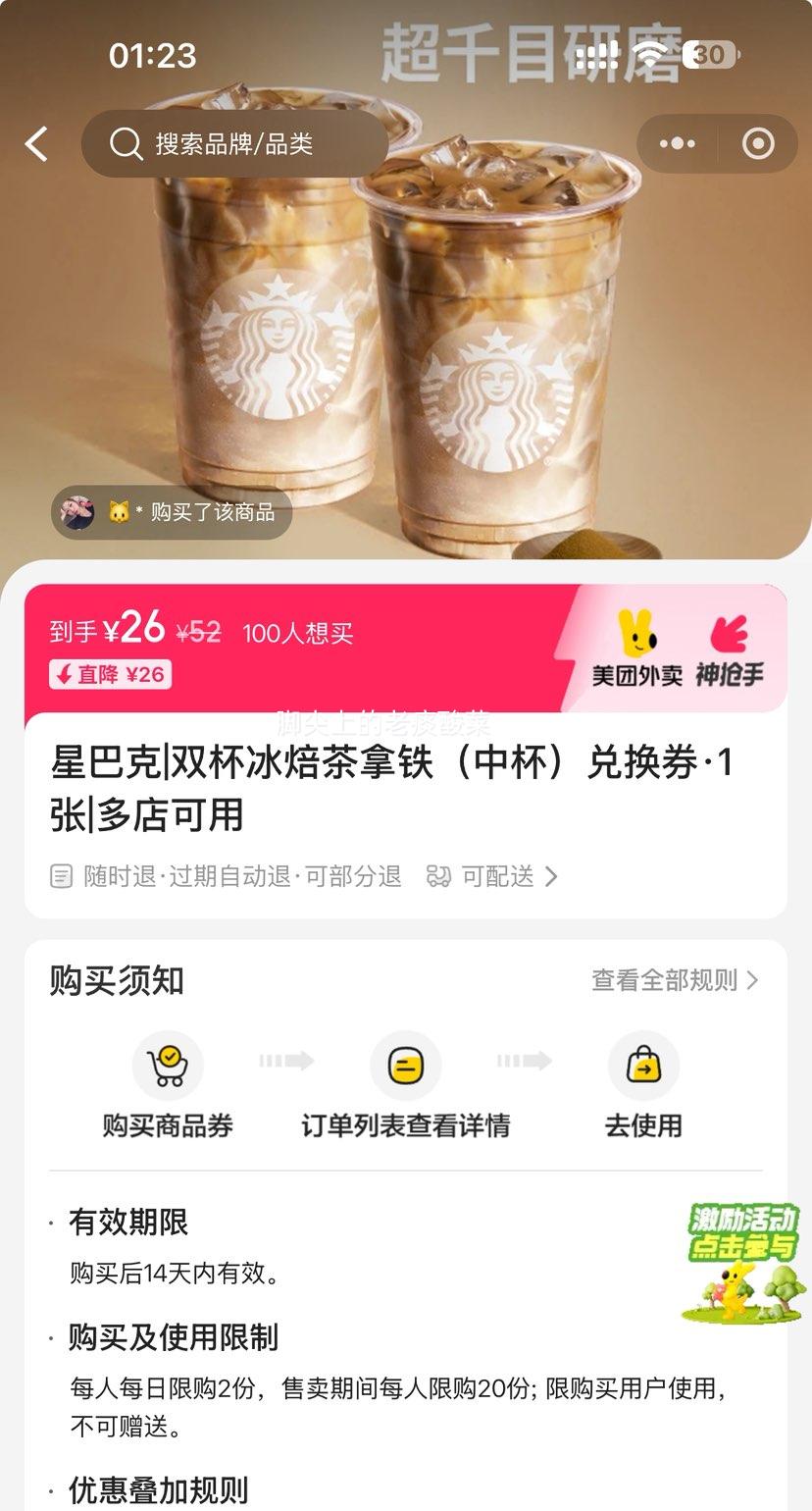Open the mini-program three-dot menu
The image size is (812, 1511).
[x=677, y=144]
